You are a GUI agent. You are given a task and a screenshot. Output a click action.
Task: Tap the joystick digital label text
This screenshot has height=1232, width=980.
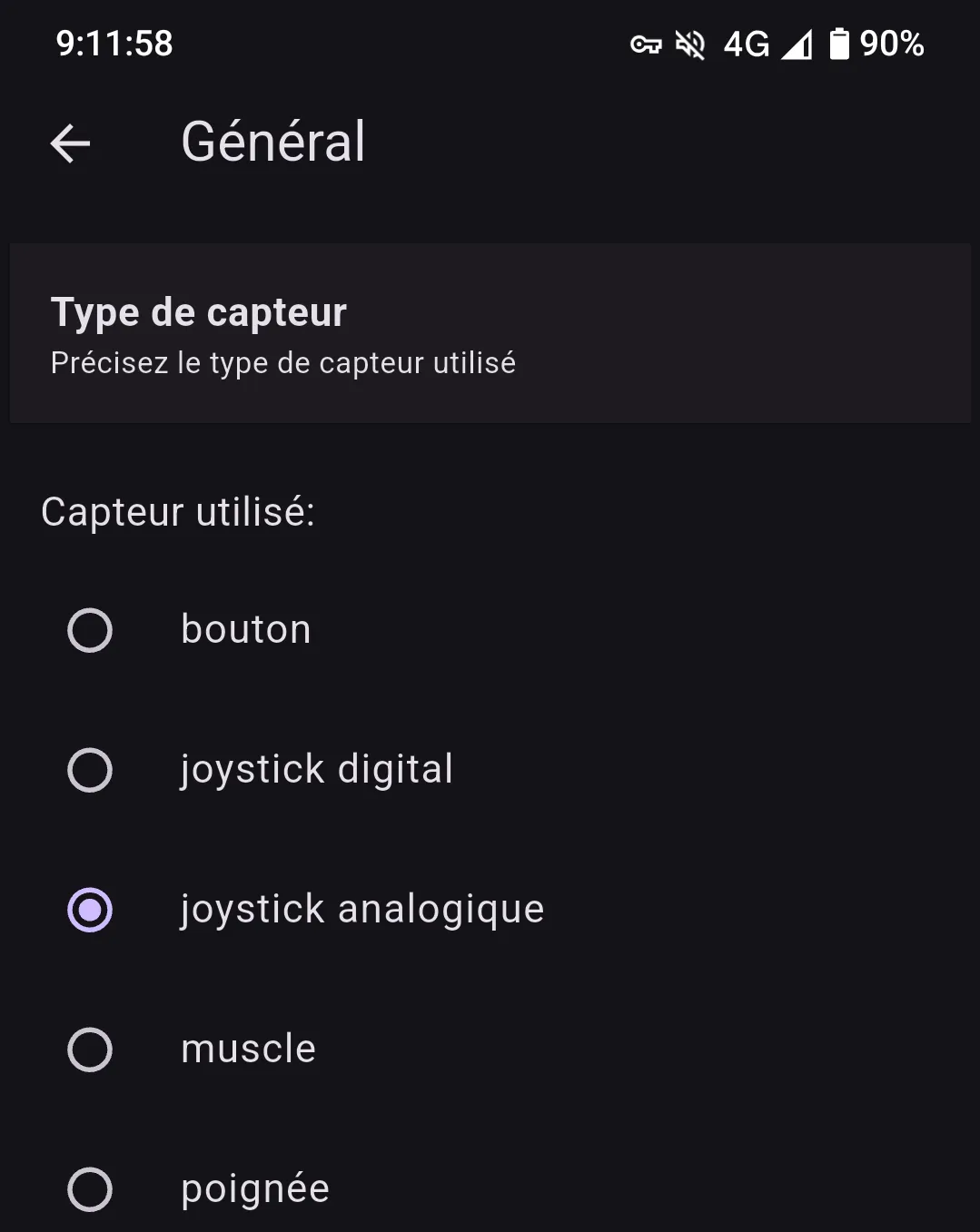tap(317, 770)
